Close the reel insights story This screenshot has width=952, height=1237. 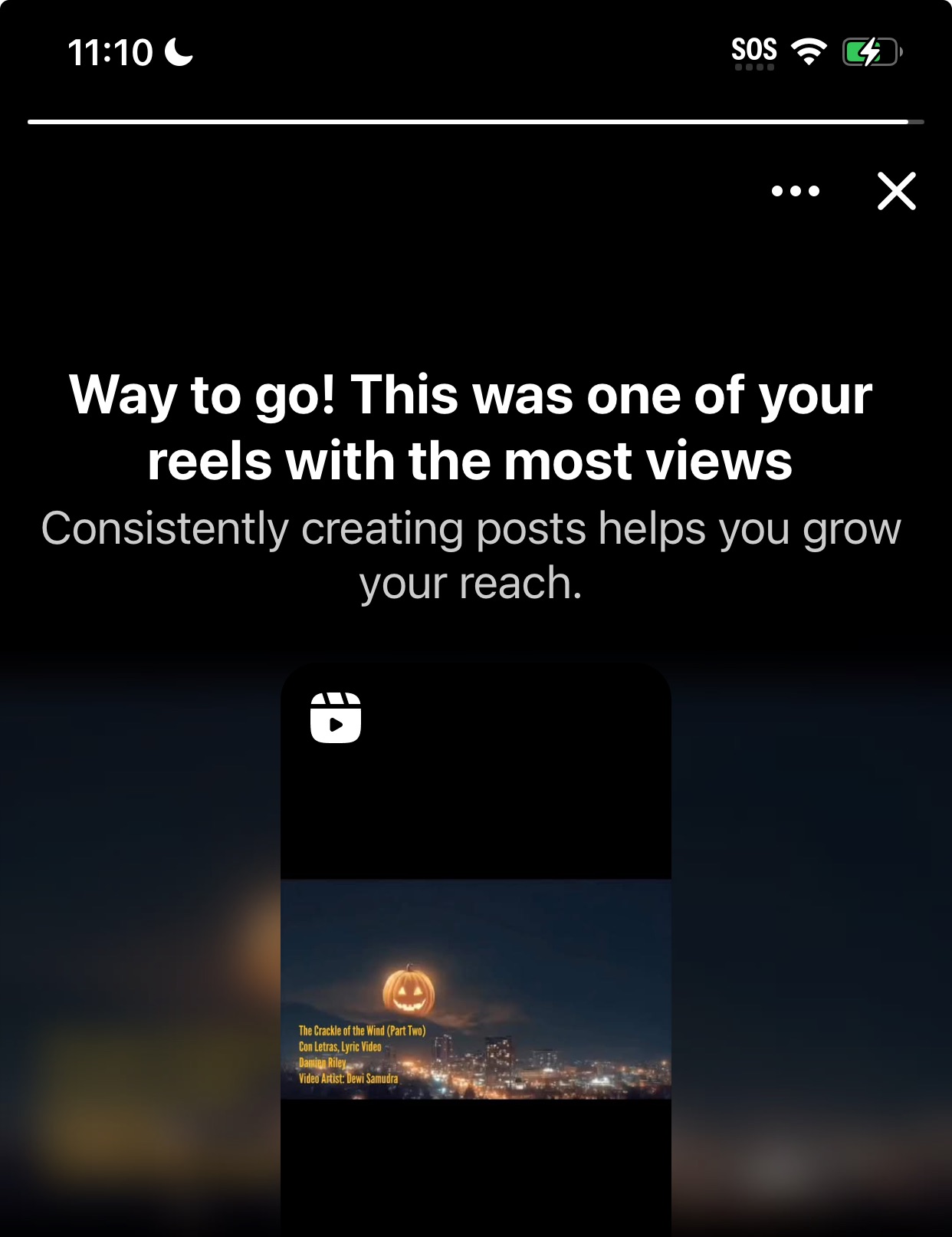click(896, 191)
